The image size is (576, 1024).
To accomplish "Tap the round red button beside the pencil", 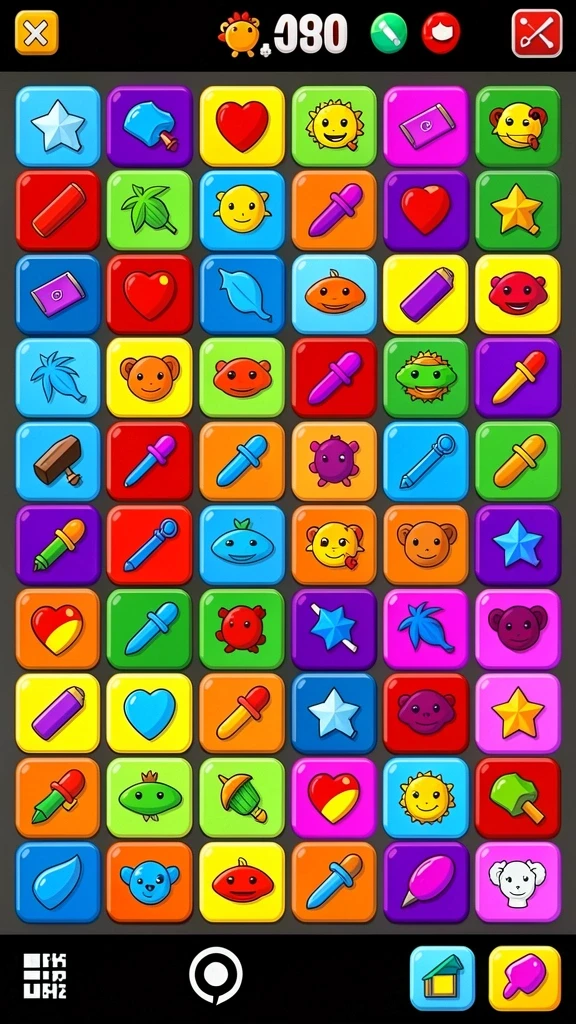I will point(441,33).
